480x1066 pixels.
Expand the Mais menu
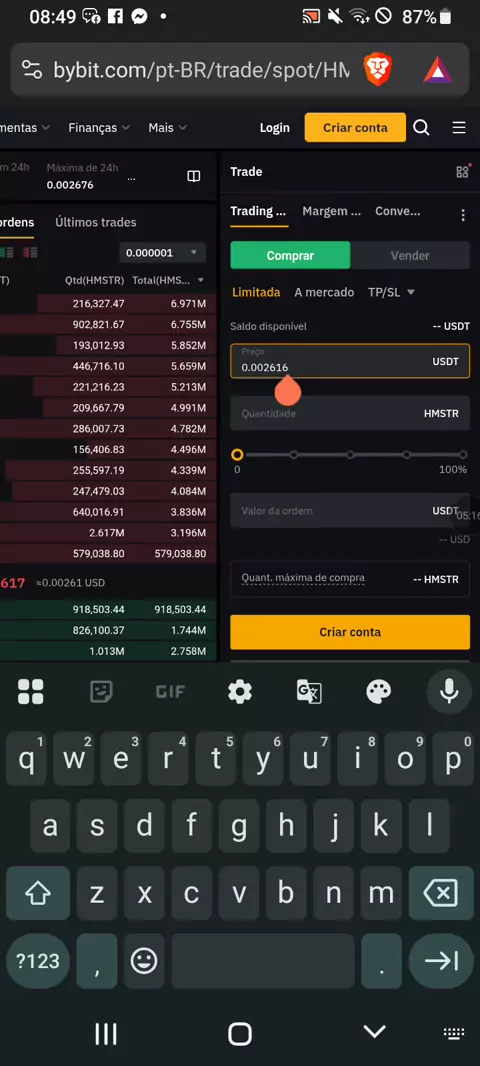click(167, 128)
